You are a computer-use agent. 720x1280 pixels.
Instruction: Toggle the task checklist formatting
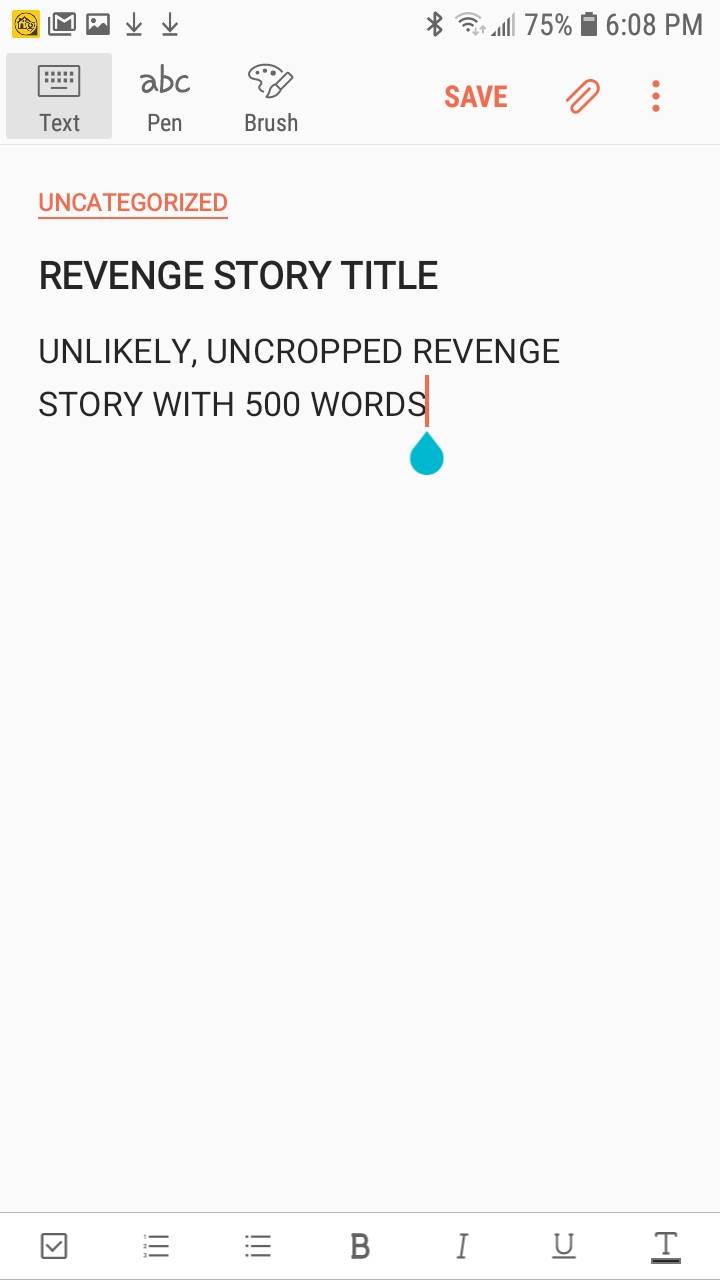click(x=54, y=1245)
